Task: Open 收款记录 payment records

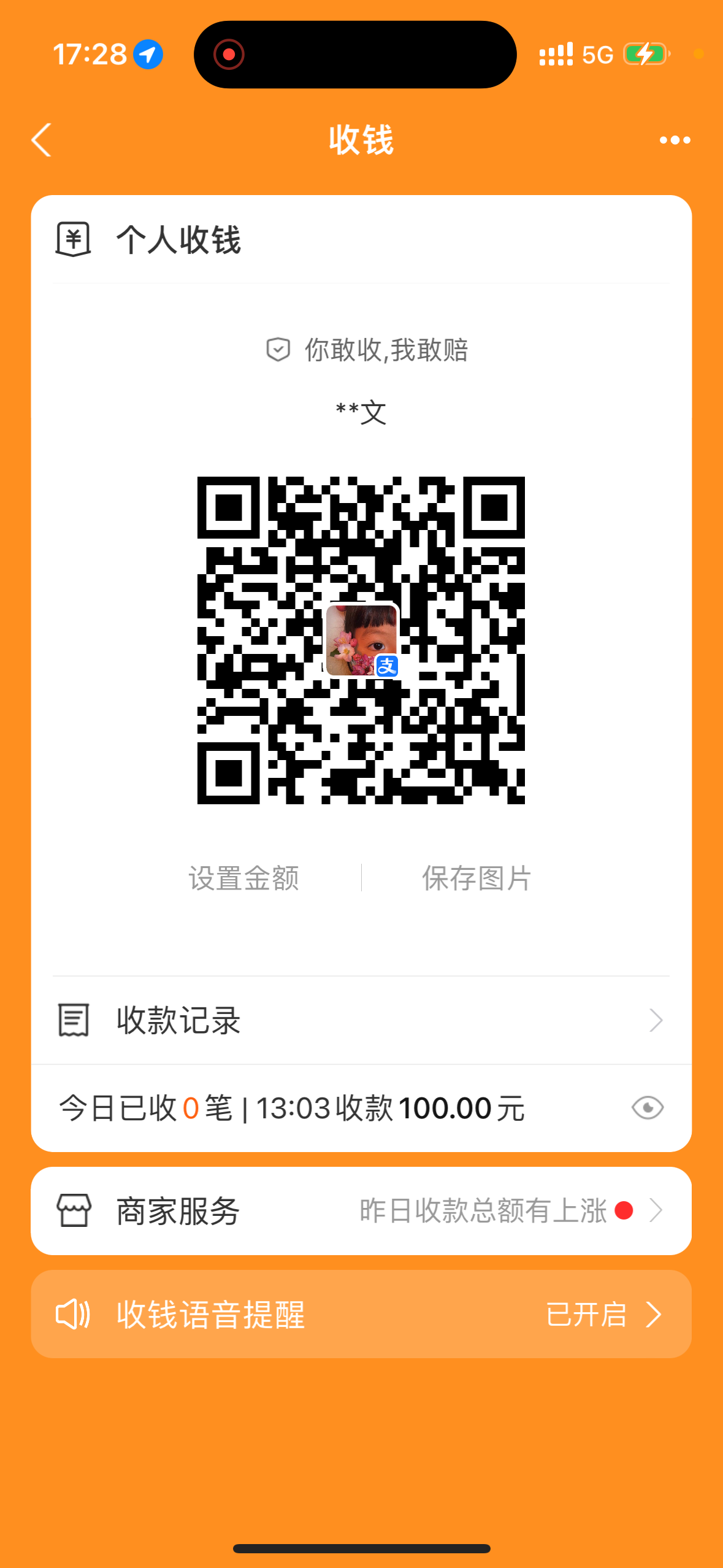Action: (361, 1020)
